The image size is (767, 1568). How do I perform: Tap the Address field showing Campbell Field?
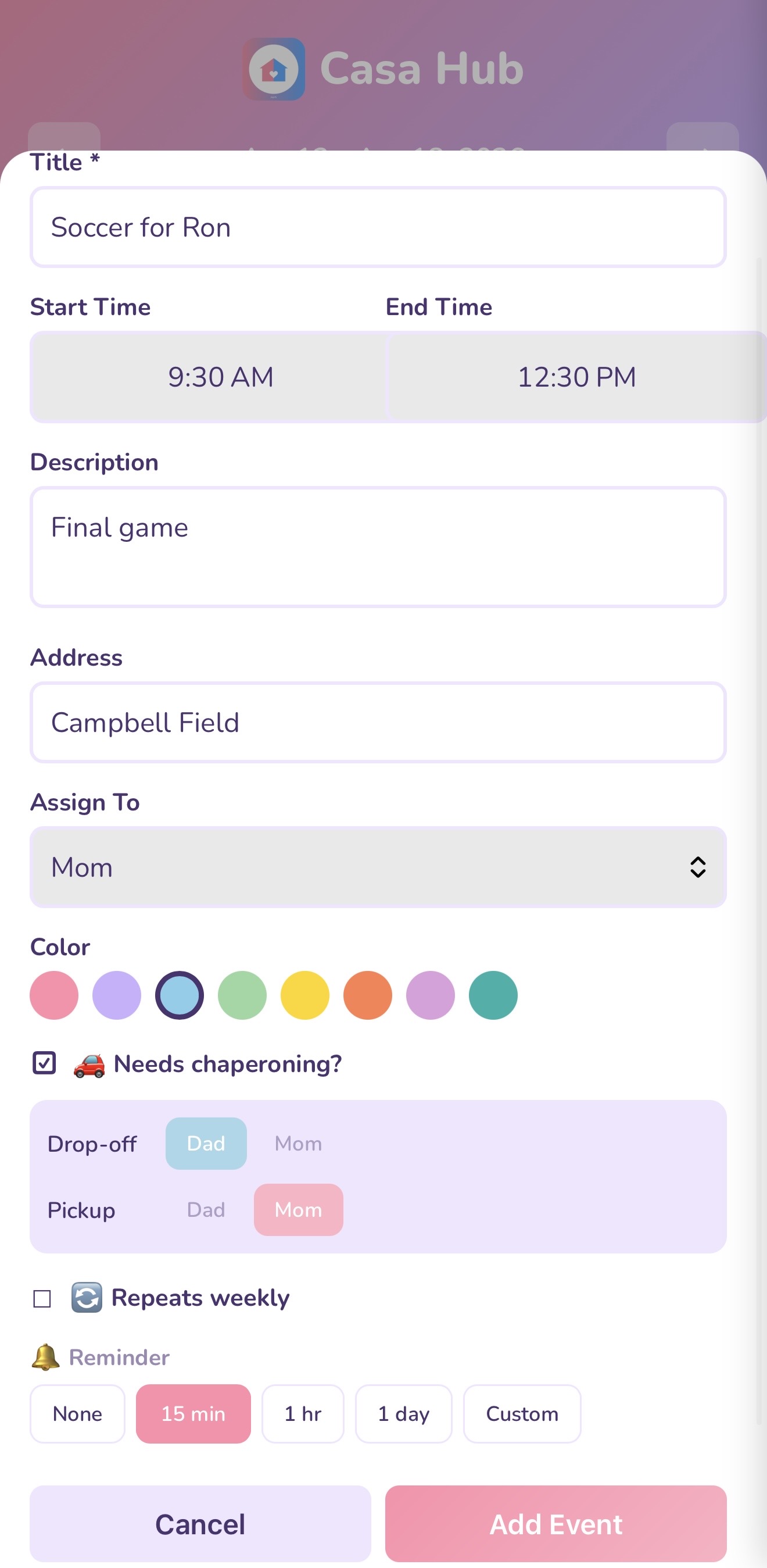point(377,722)
